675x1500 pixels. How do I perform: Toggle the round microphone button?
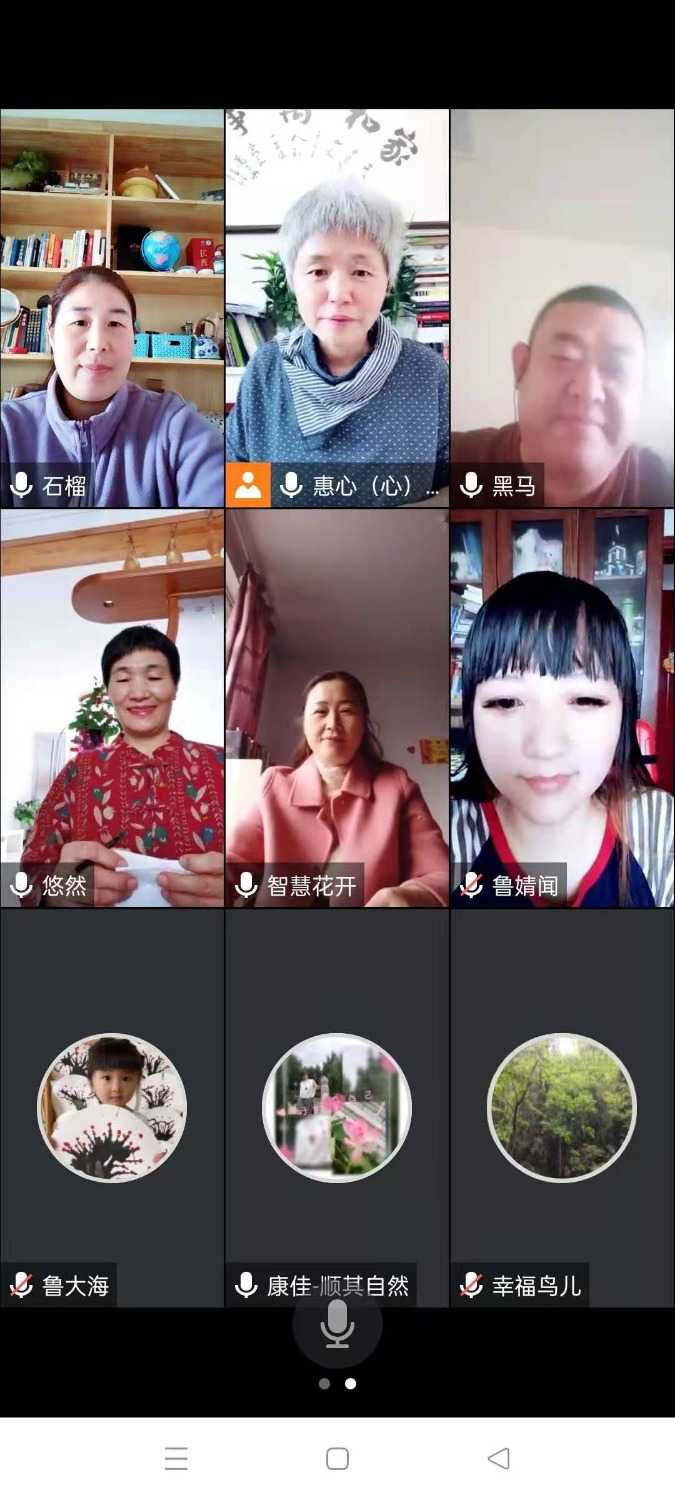point(337,1323)
